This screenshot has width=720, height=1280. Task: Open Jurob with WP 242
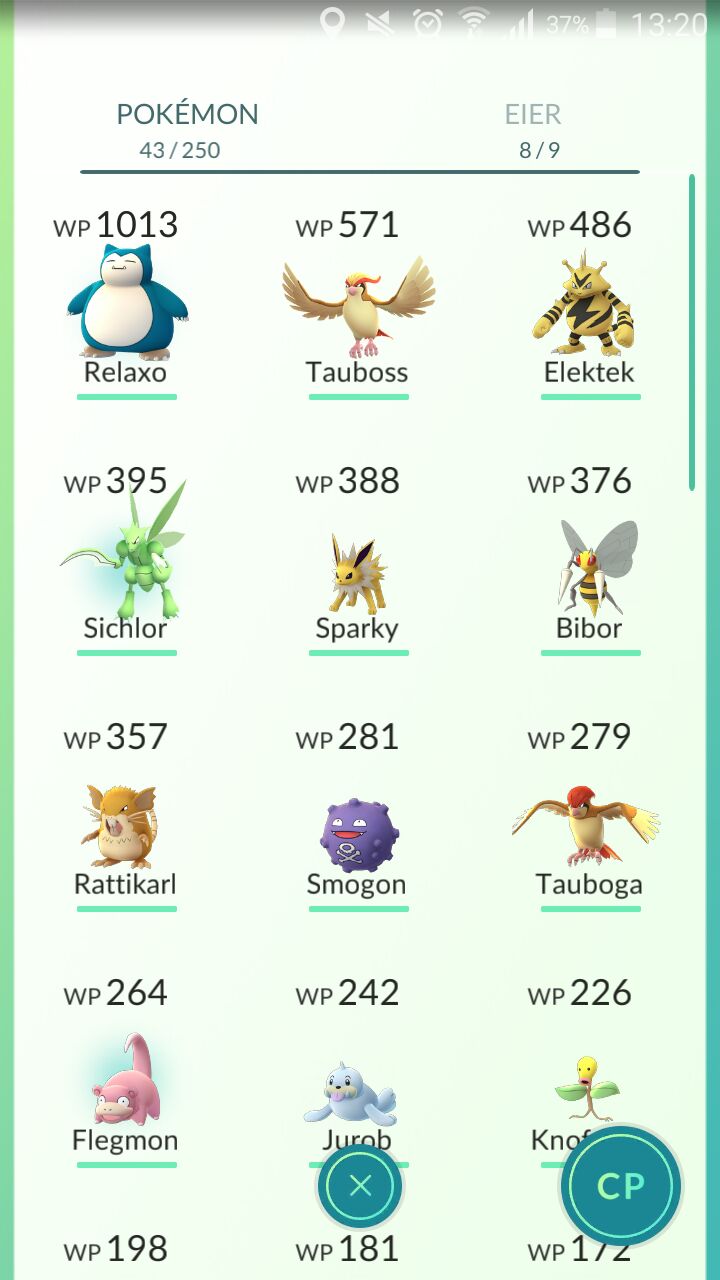pos(350,1097)
